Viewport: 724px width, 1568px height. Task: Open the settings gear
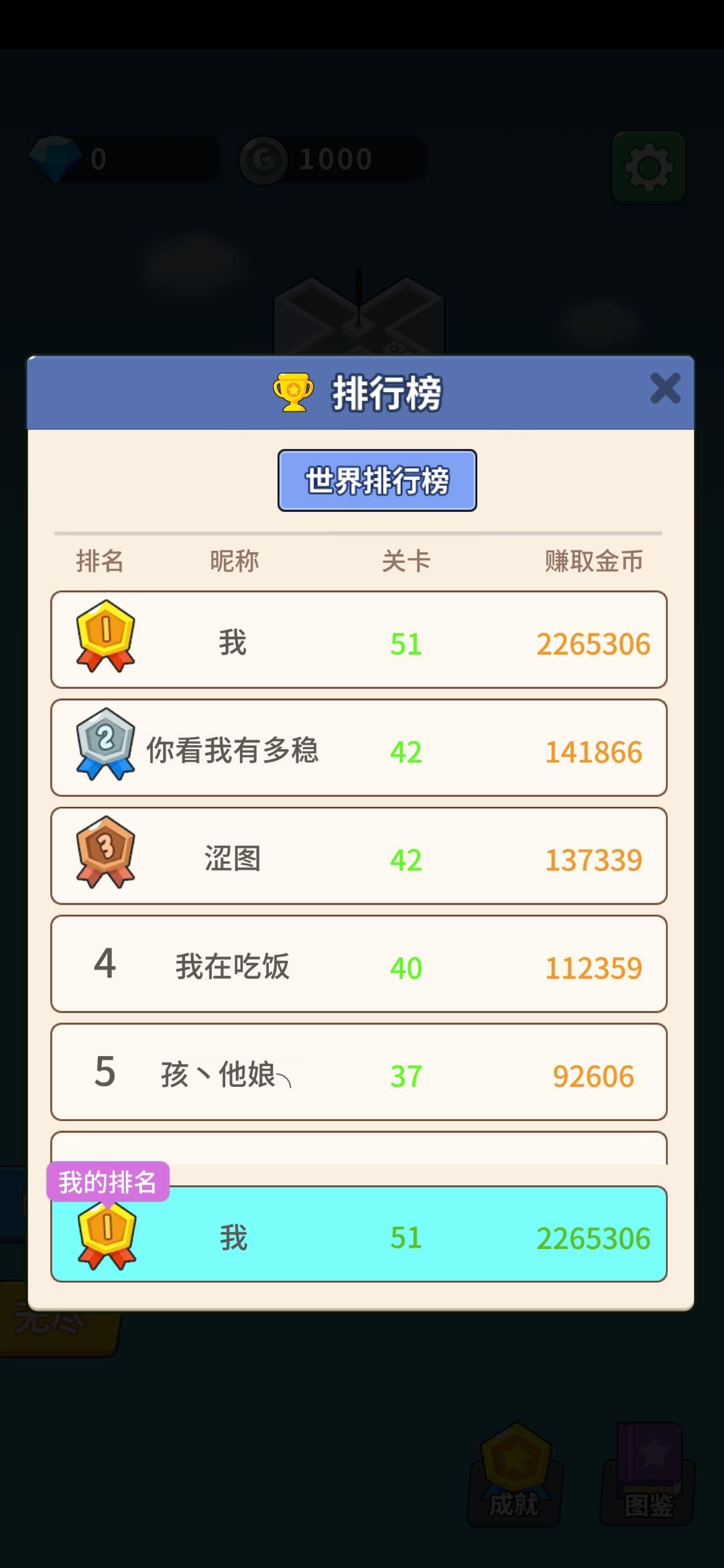648,168
